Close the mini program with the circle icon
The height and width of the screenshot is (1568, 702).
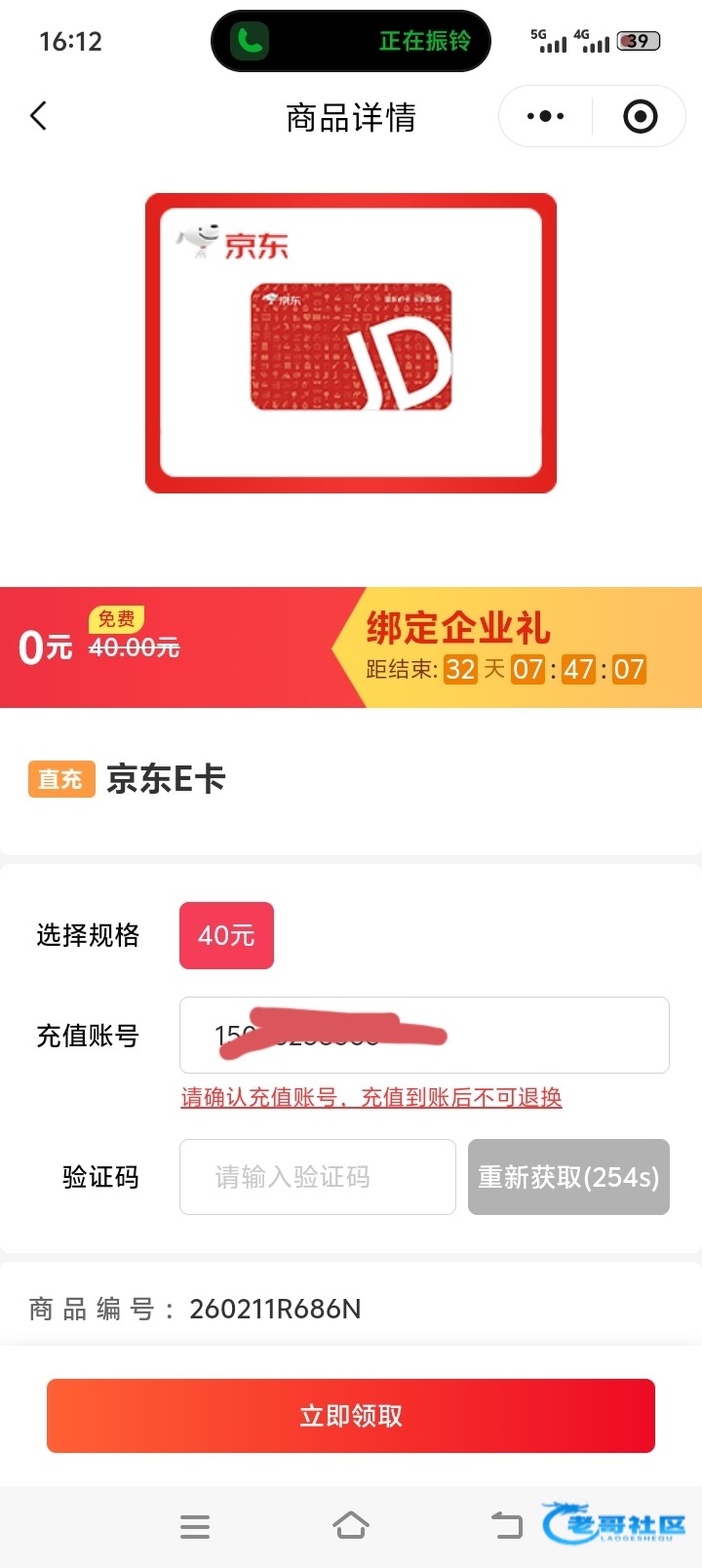click(x=640, y=117)
